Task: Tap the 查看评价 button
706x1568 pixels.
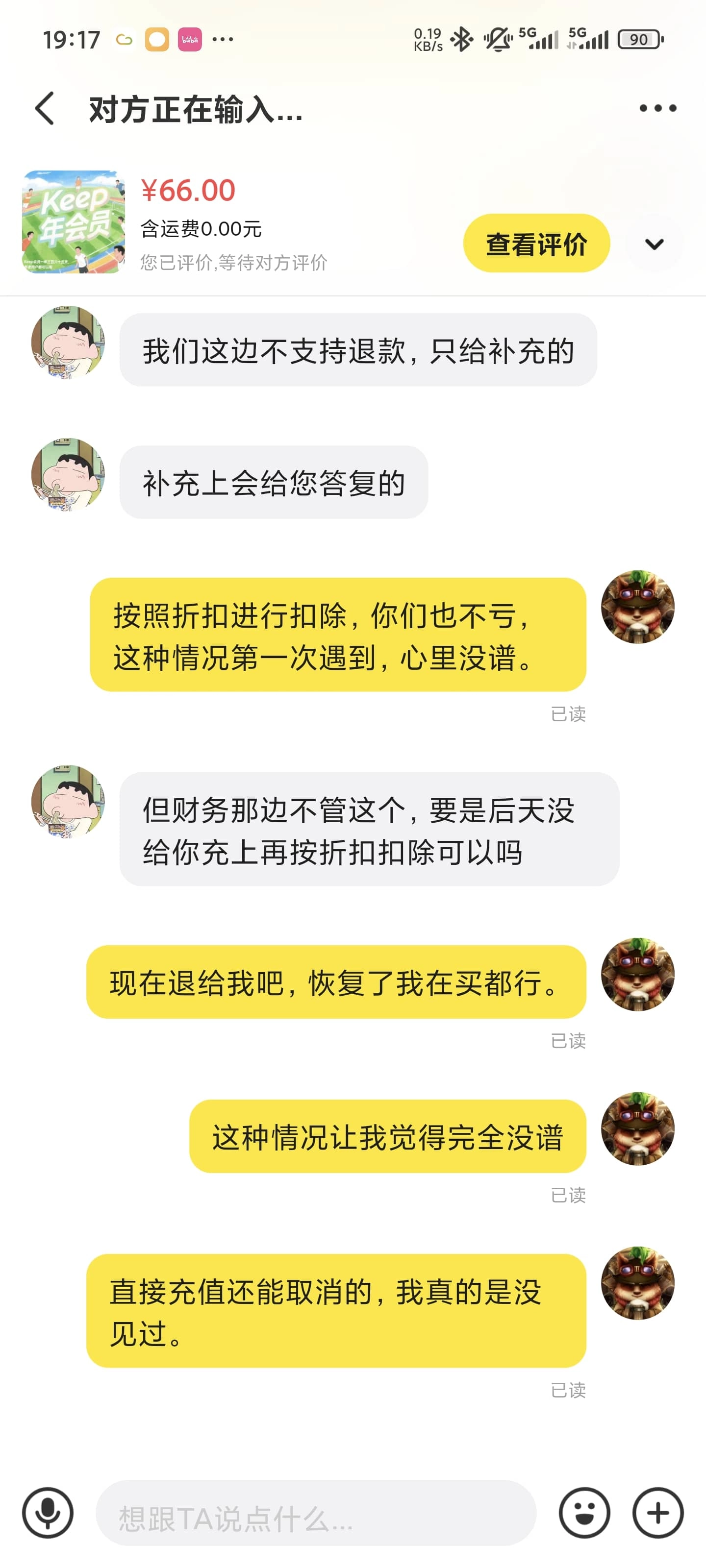Action: tap(536, 244)
